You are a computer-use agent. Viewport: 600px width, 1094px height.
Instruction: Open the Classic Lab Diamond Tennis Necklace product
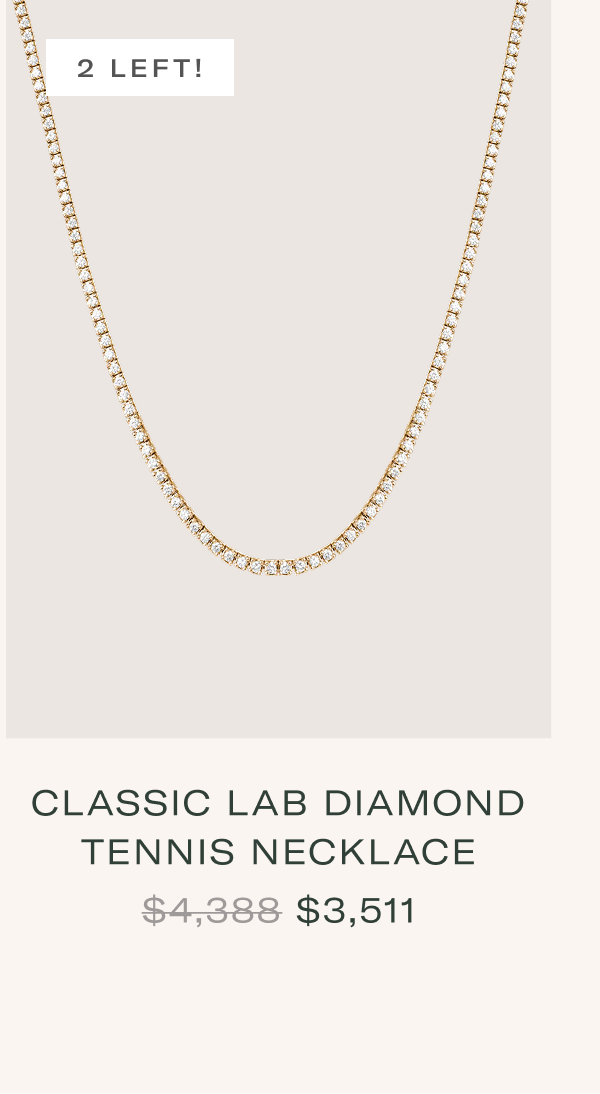(x=278, y=827)
